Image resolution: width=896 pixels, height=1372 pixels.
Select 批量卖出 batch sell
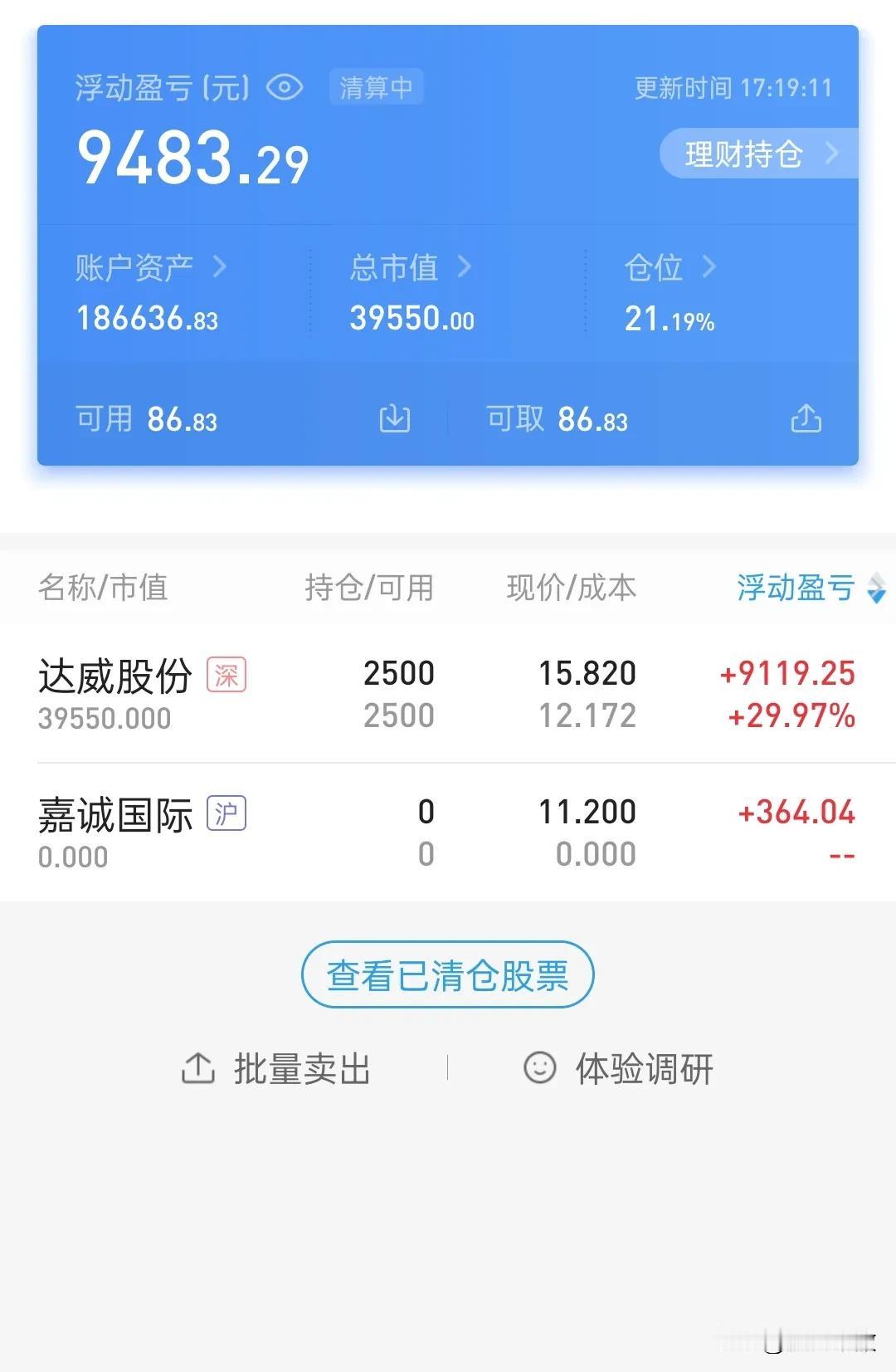276,1068
